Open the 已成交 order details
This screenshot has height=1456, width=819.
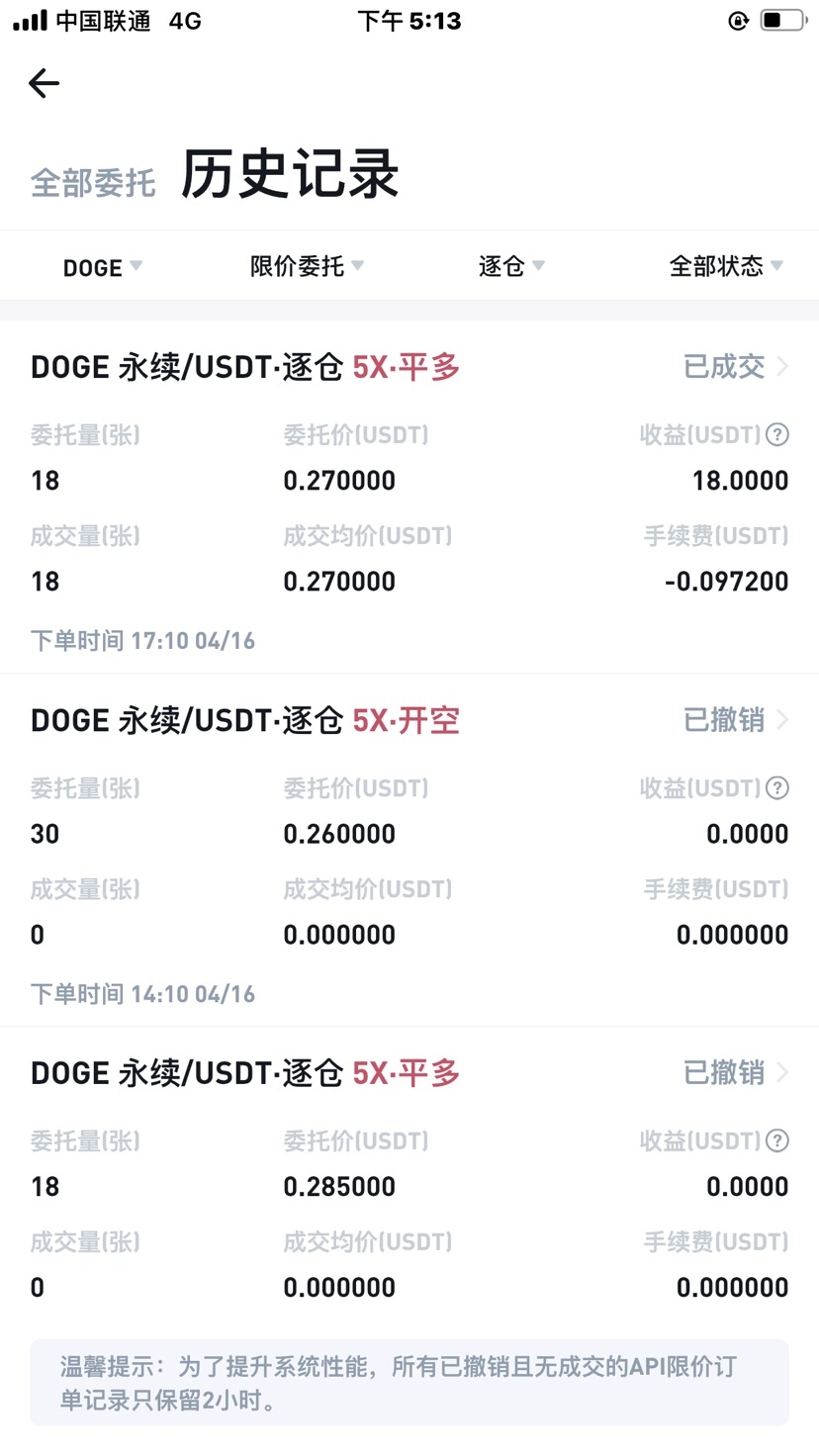point(735,367)
